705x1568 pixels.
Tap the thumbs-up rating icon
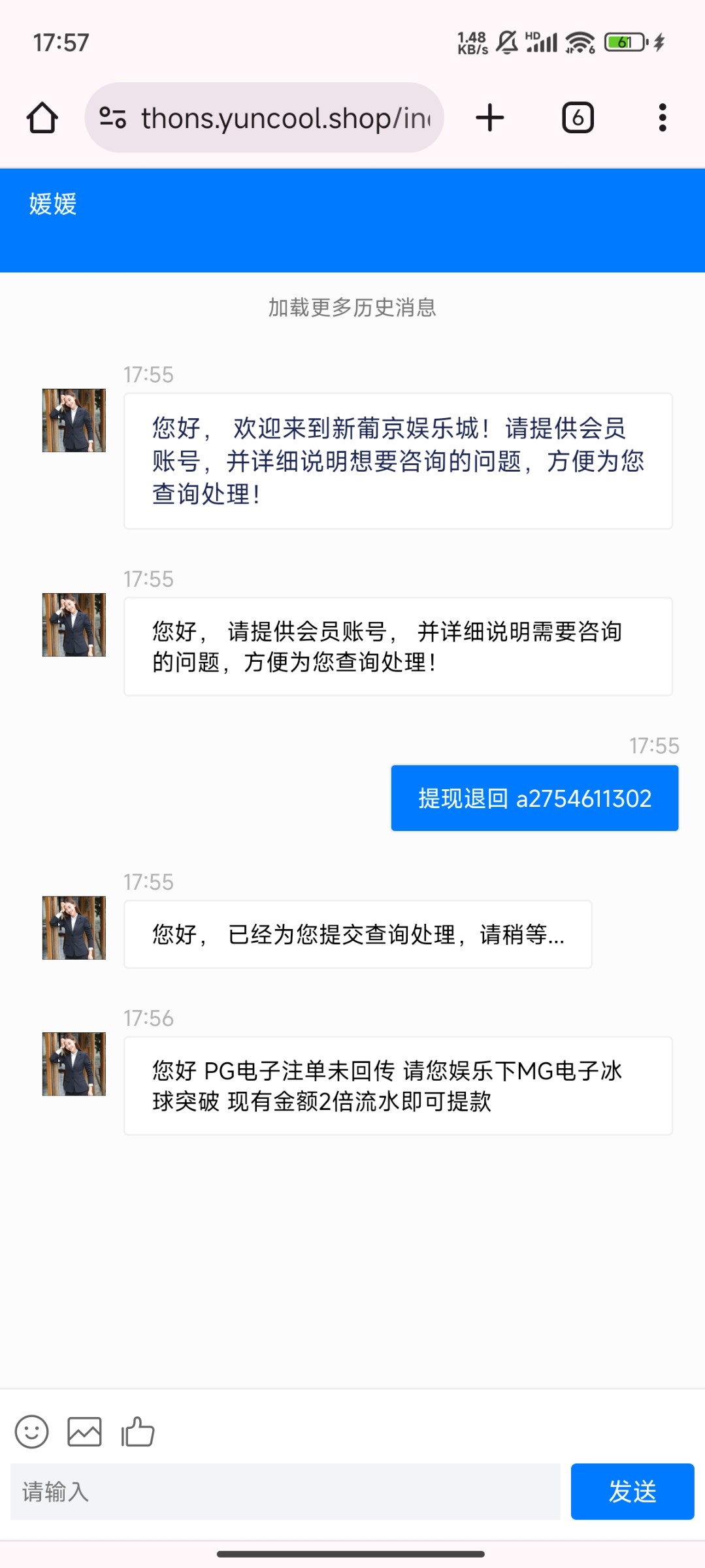[138, 1432]
